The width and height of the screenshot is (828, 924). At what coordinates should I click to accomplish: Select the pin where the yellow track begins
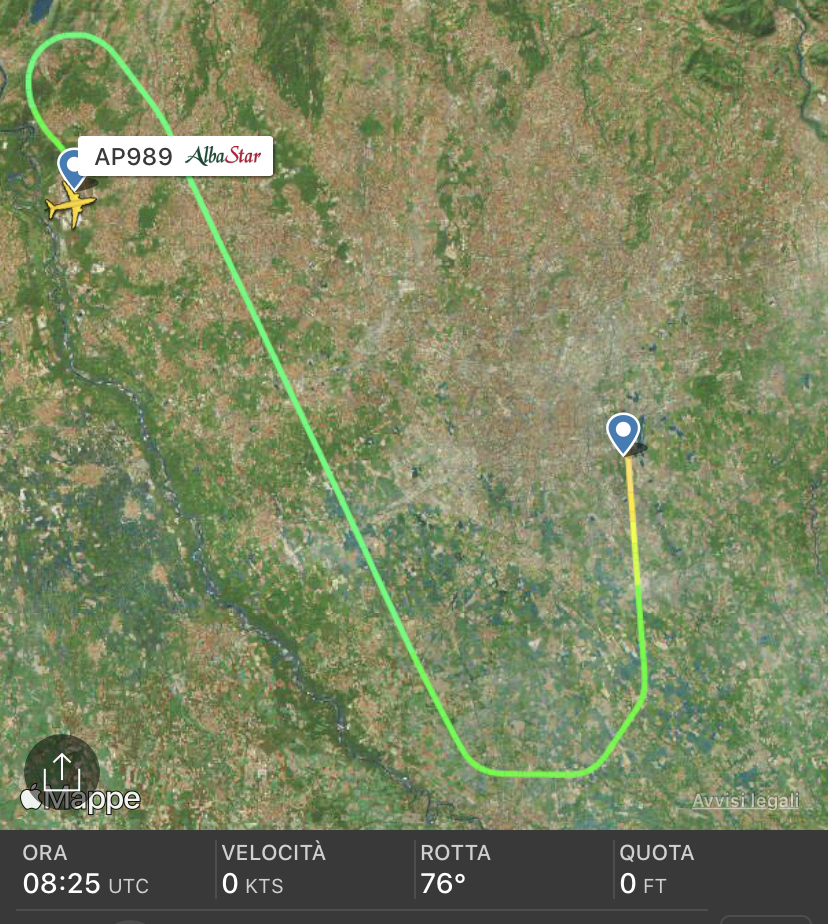coord(624,433)
